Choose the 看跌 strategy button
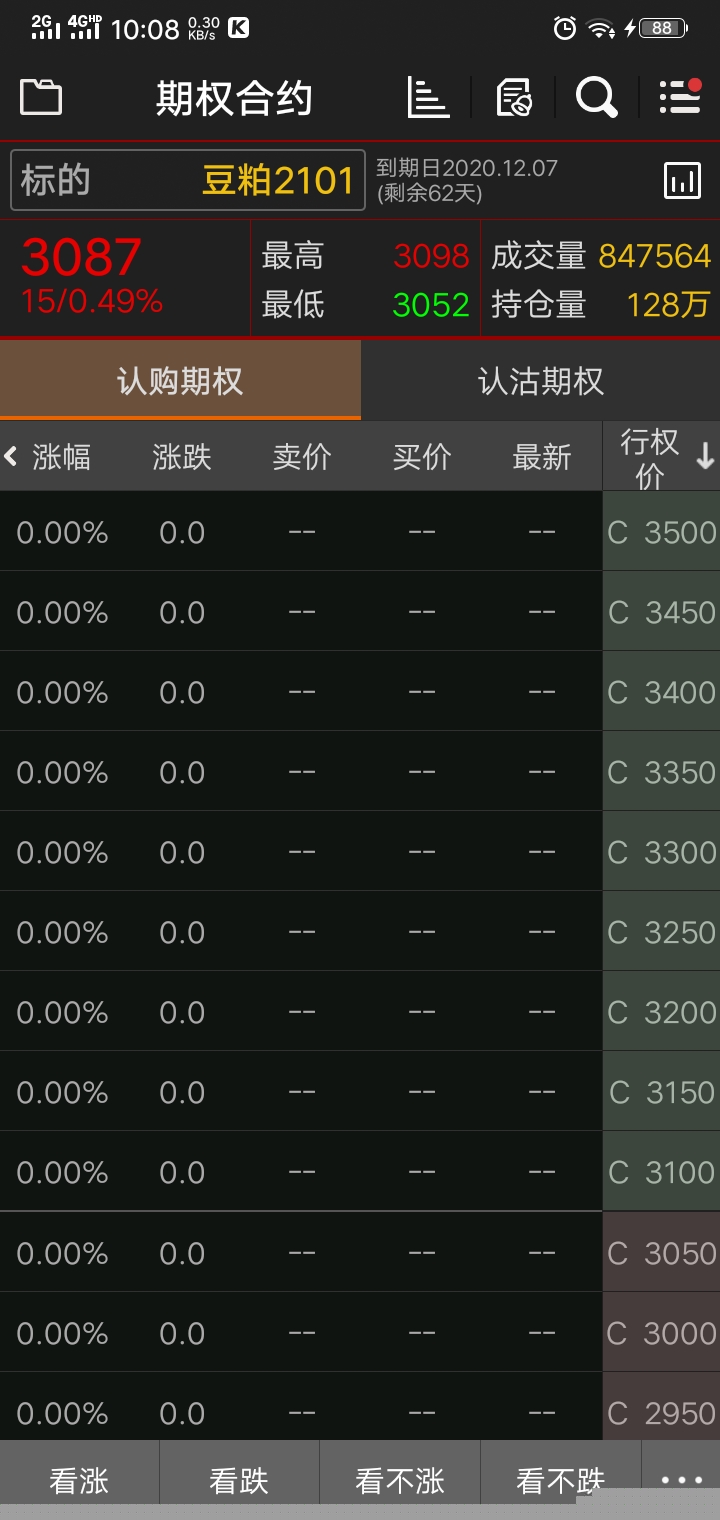This screenshot has width=720, height=1520. 239,1480
